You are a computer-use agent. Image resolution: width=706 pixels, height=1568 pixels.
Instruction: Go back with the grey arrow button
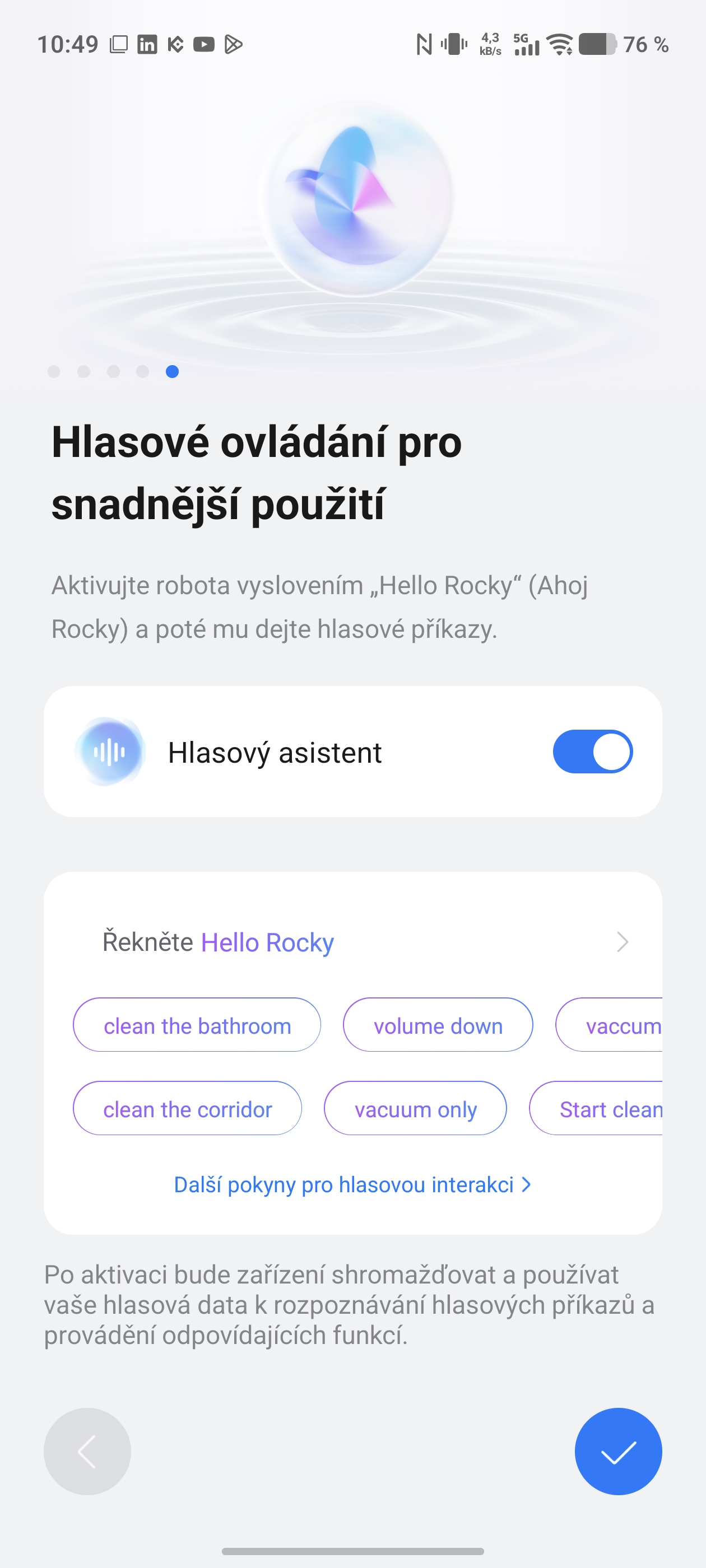click(87, 1451)
